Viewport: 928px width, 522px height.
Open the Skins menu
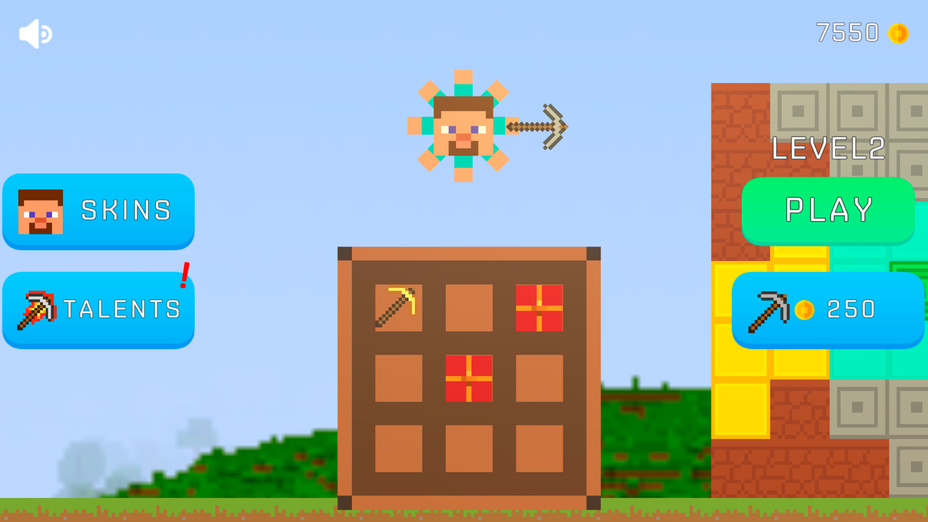98,211
